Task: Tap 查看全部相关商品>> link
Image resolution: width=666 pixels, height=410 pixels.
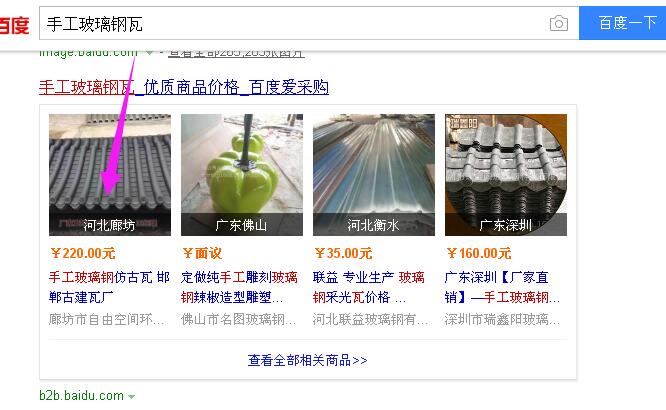Action: pyautogui.click(x=308, y=360)
